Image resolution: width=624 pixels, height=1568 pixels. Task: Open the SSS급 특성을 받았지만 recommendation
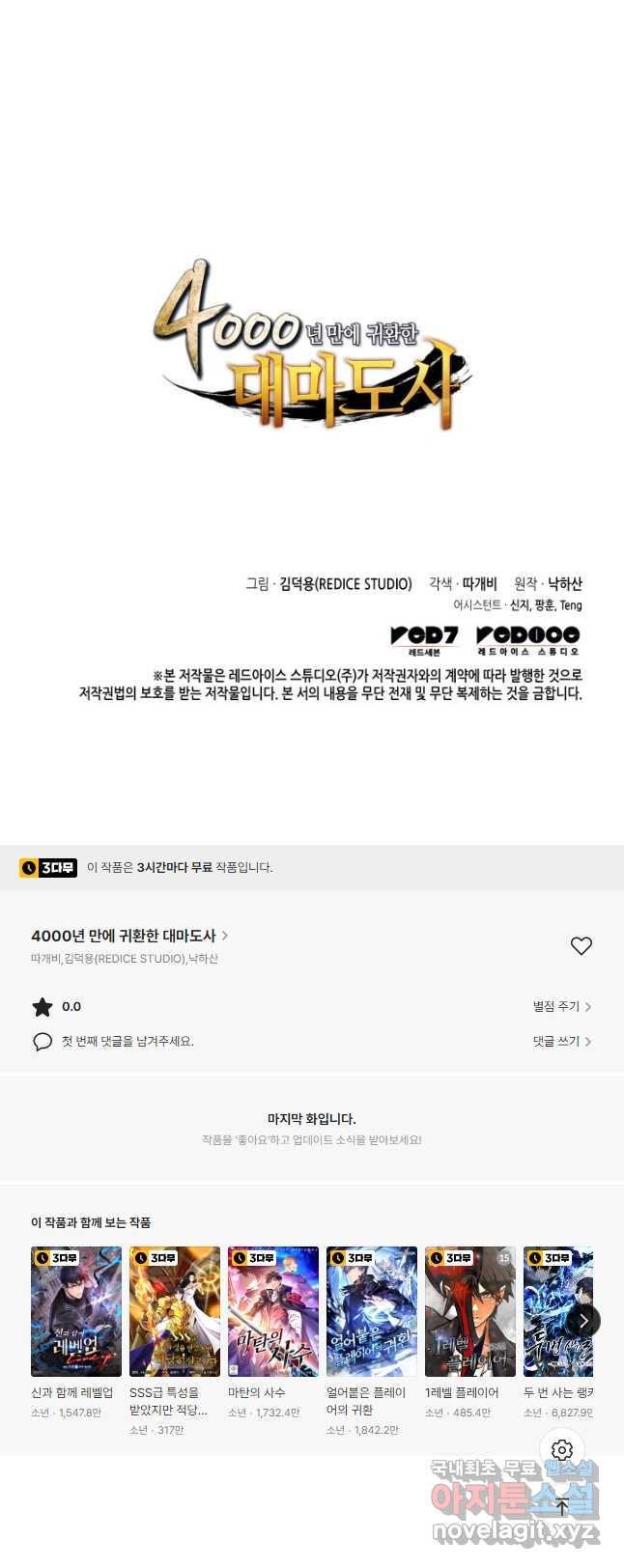click(175, 1311)
